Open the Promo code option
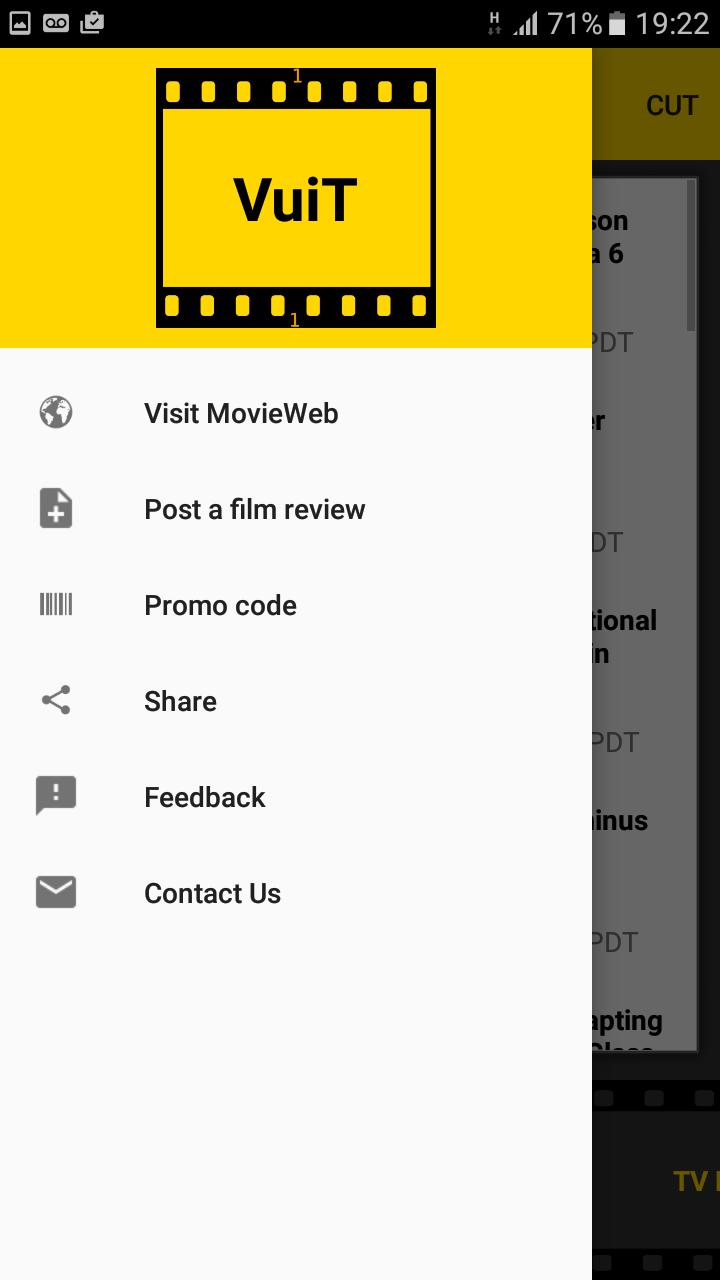The width and height of the screenshot is (720, 1280). tap(220, 605)
